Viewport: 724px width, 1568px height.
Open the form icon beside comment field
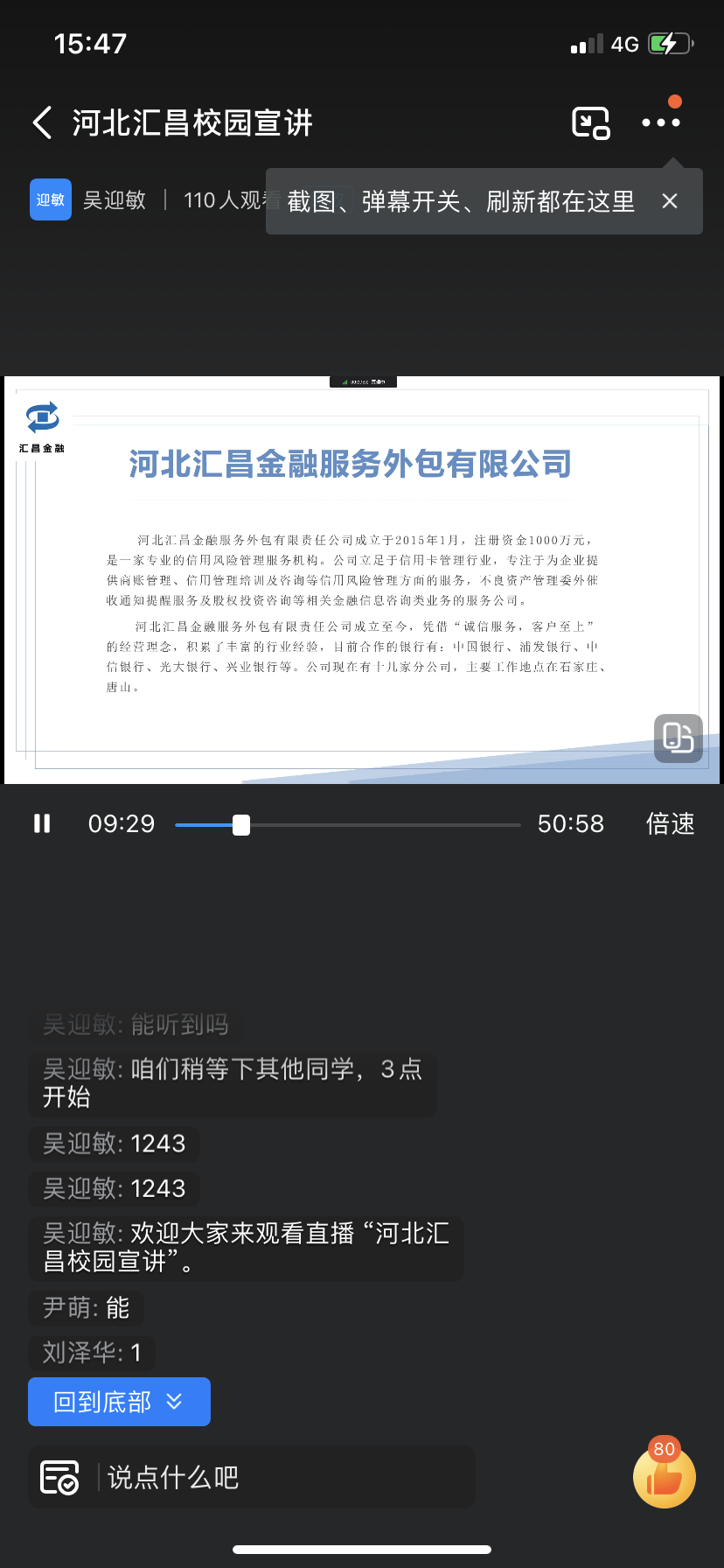click(59, 1477)
